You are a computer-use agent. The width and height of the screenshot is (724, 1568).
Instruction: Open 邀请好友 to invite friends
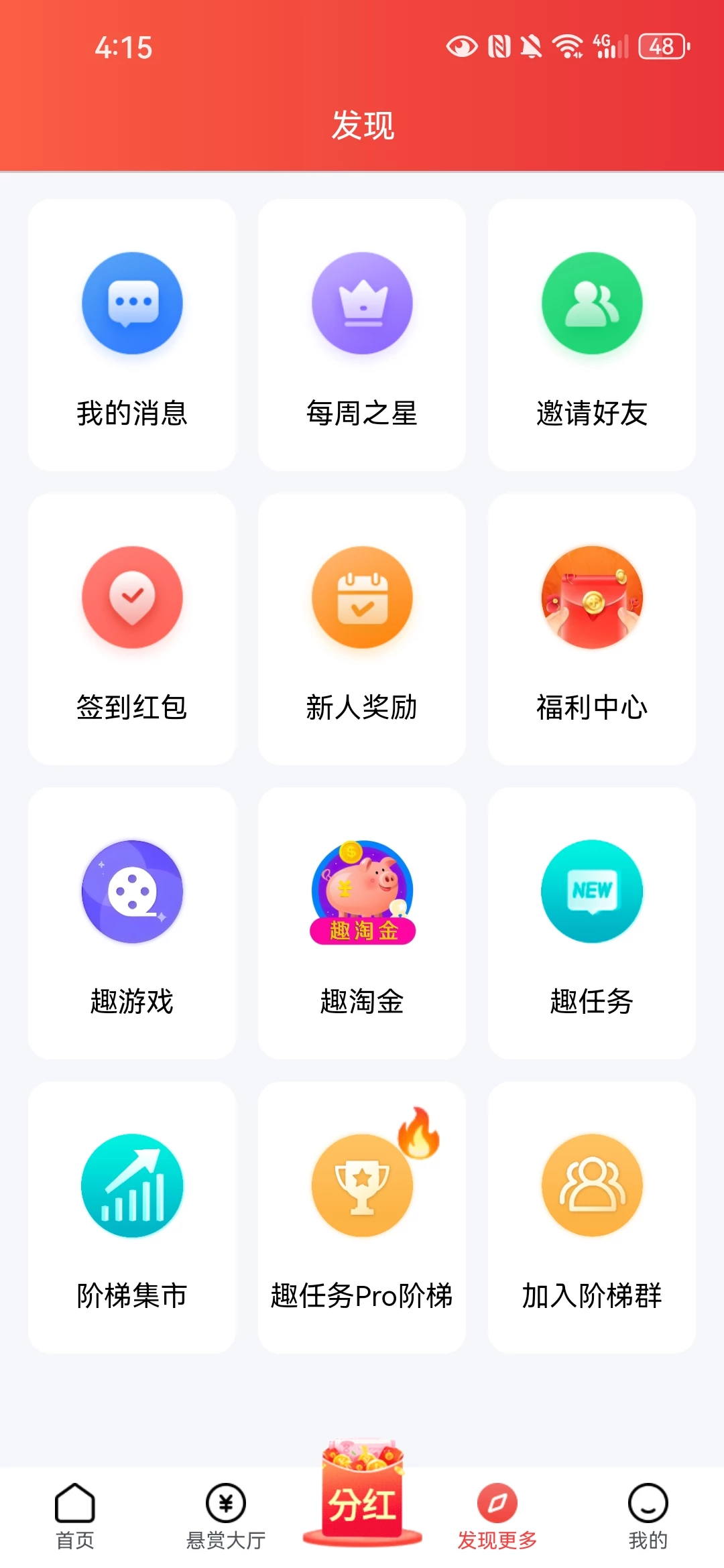(x=592, y=302)
